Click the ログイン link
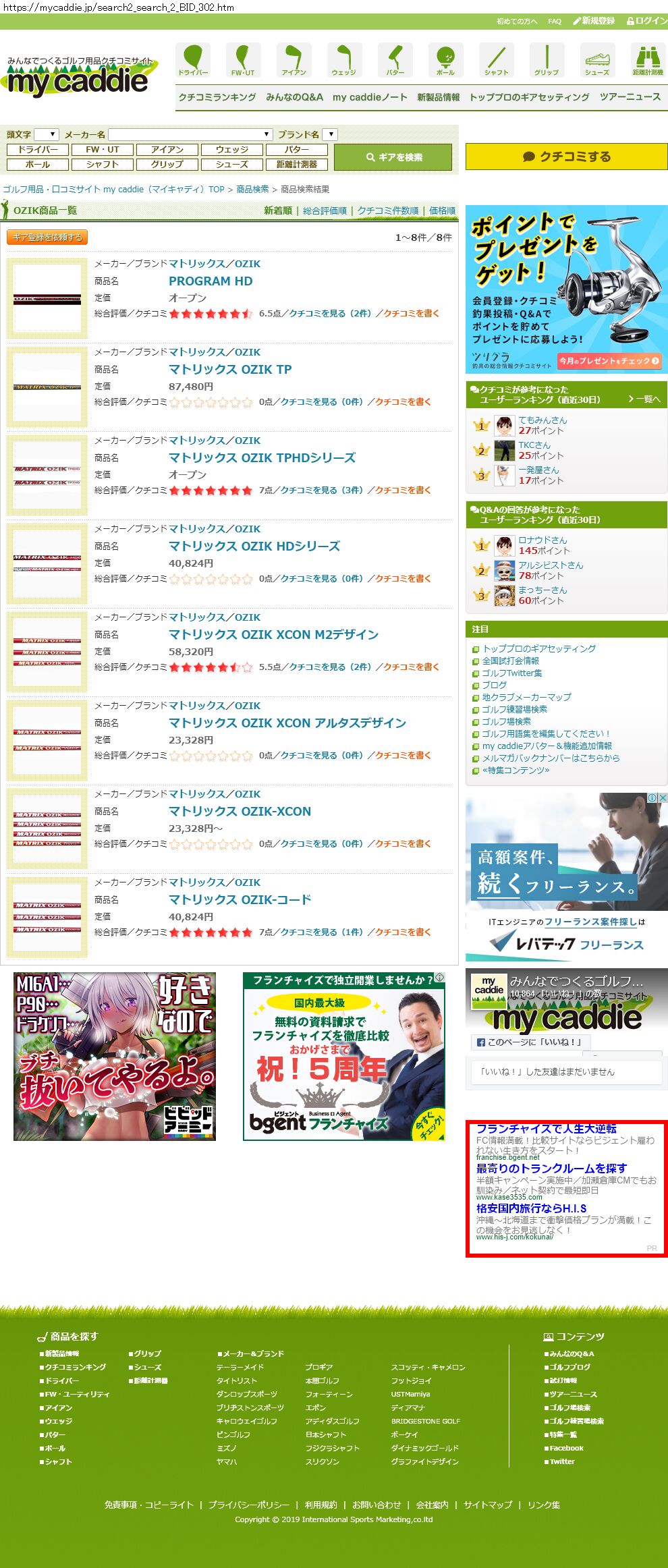This screenshot has width=668, height=1568. click(647, 21)
